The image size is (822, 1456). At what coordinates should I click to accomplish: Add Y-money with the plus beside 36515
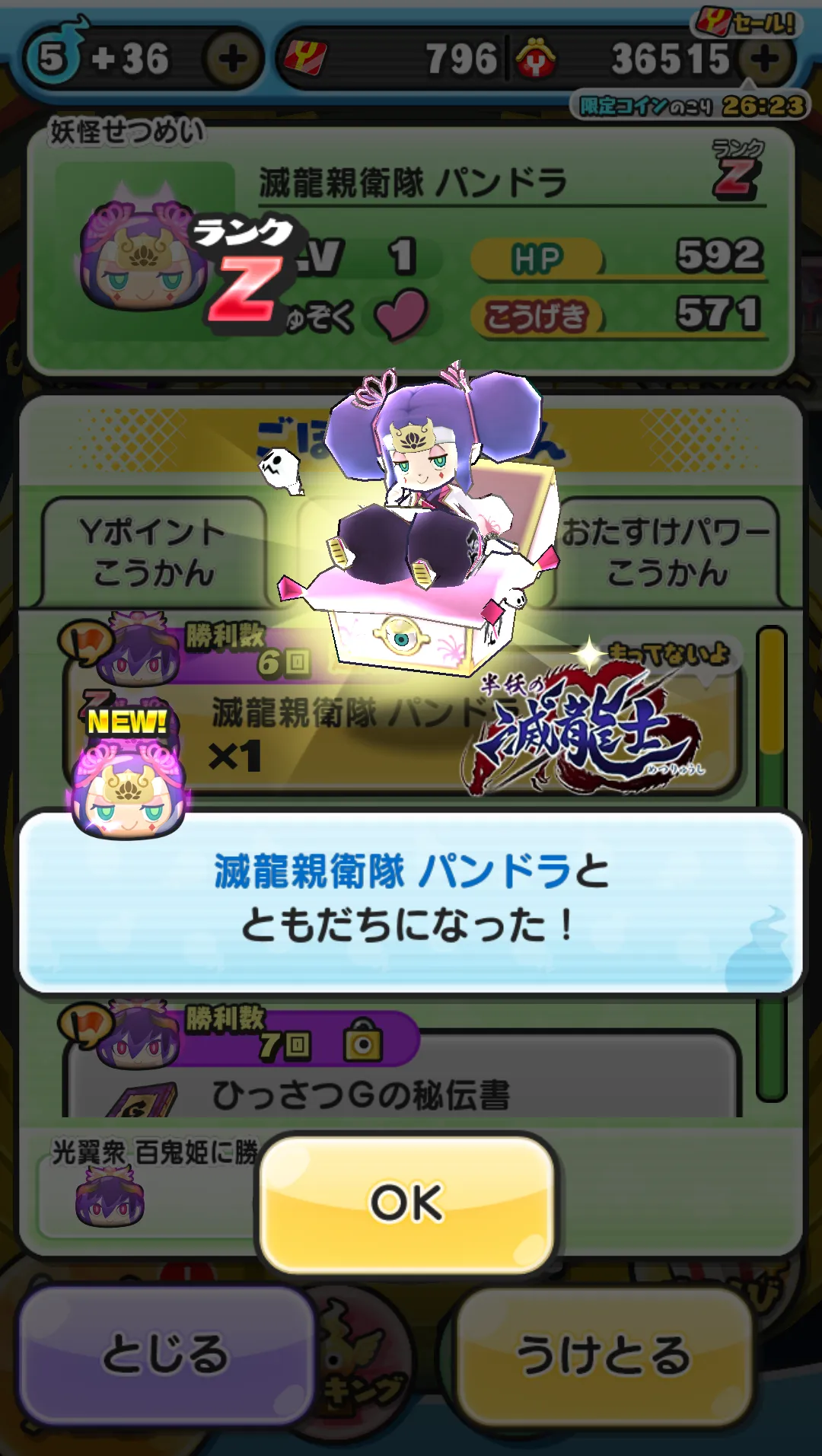[x=765, y=59]
